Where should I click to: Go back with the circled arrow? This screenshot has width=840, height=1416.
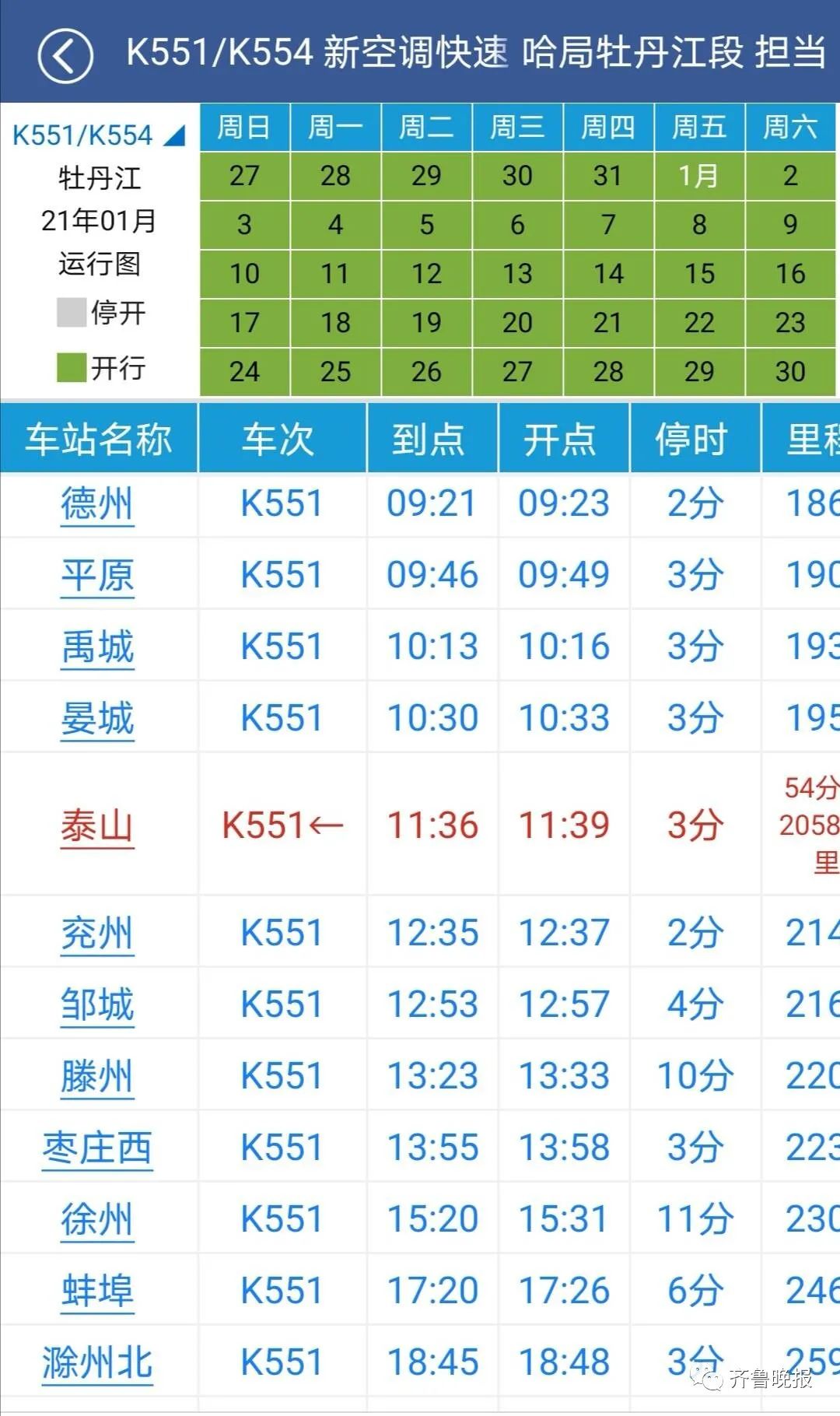[x=65, y=55]
